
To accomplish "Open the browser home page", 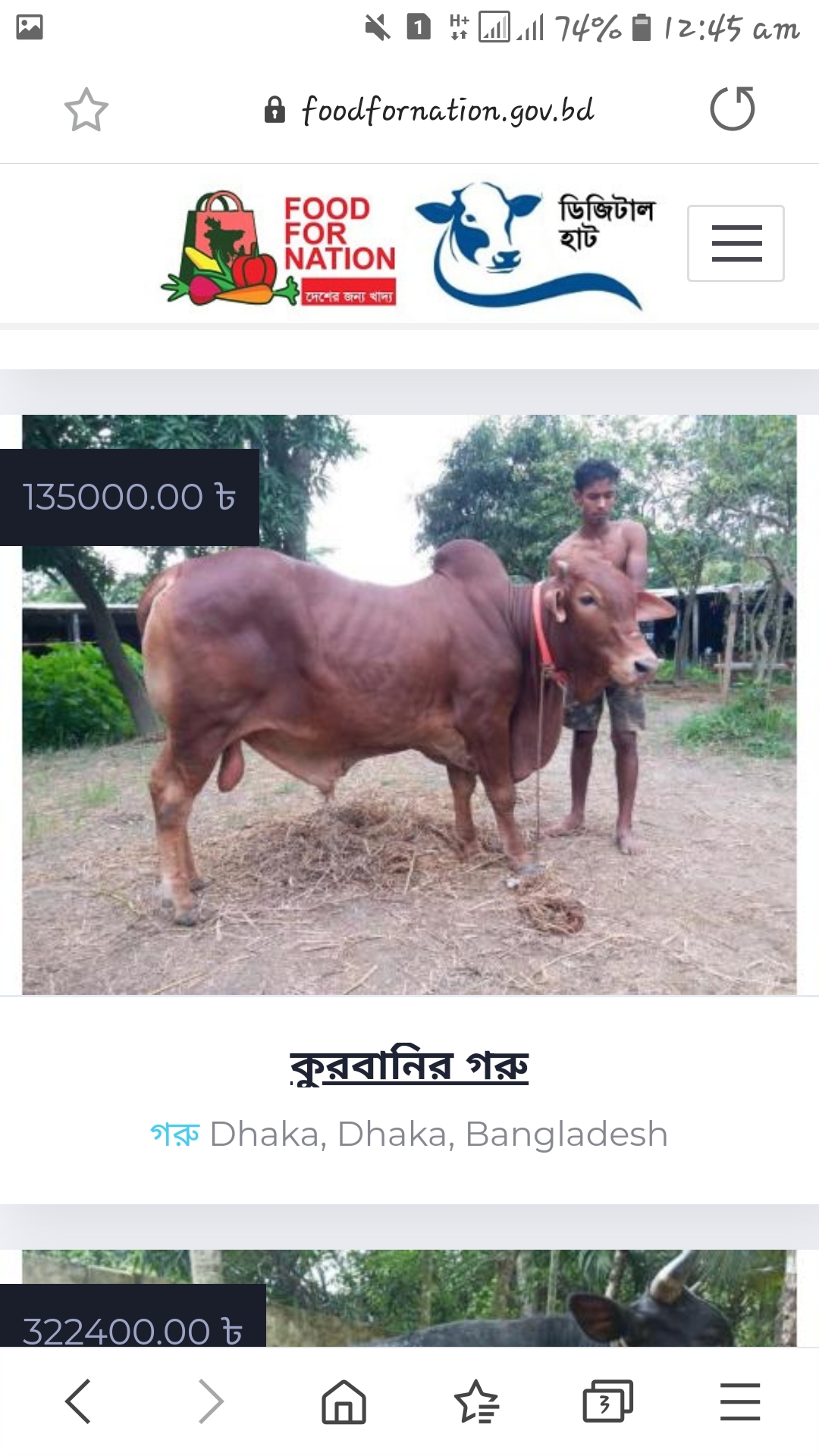I will click(x=344, y=1401).
